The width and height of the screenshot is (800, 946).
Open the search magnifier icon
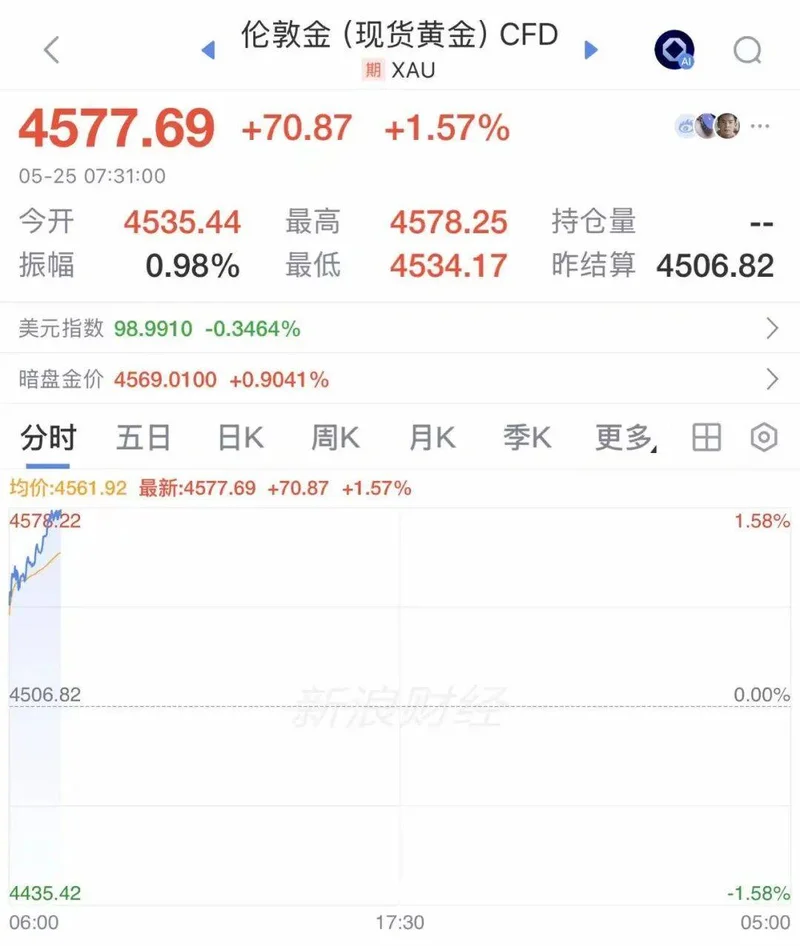748,51
